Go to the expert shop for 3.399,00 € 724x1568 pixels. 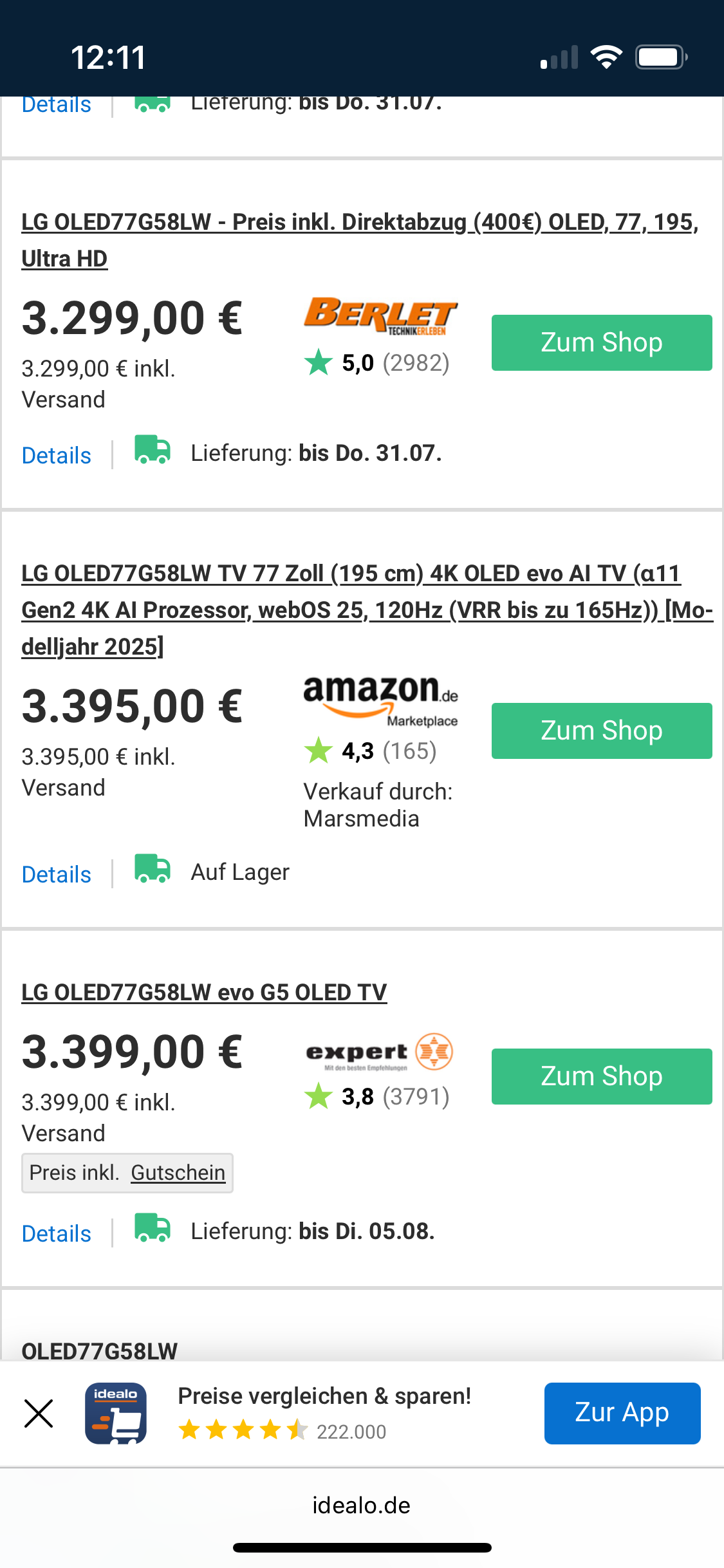pos(601,1076)
